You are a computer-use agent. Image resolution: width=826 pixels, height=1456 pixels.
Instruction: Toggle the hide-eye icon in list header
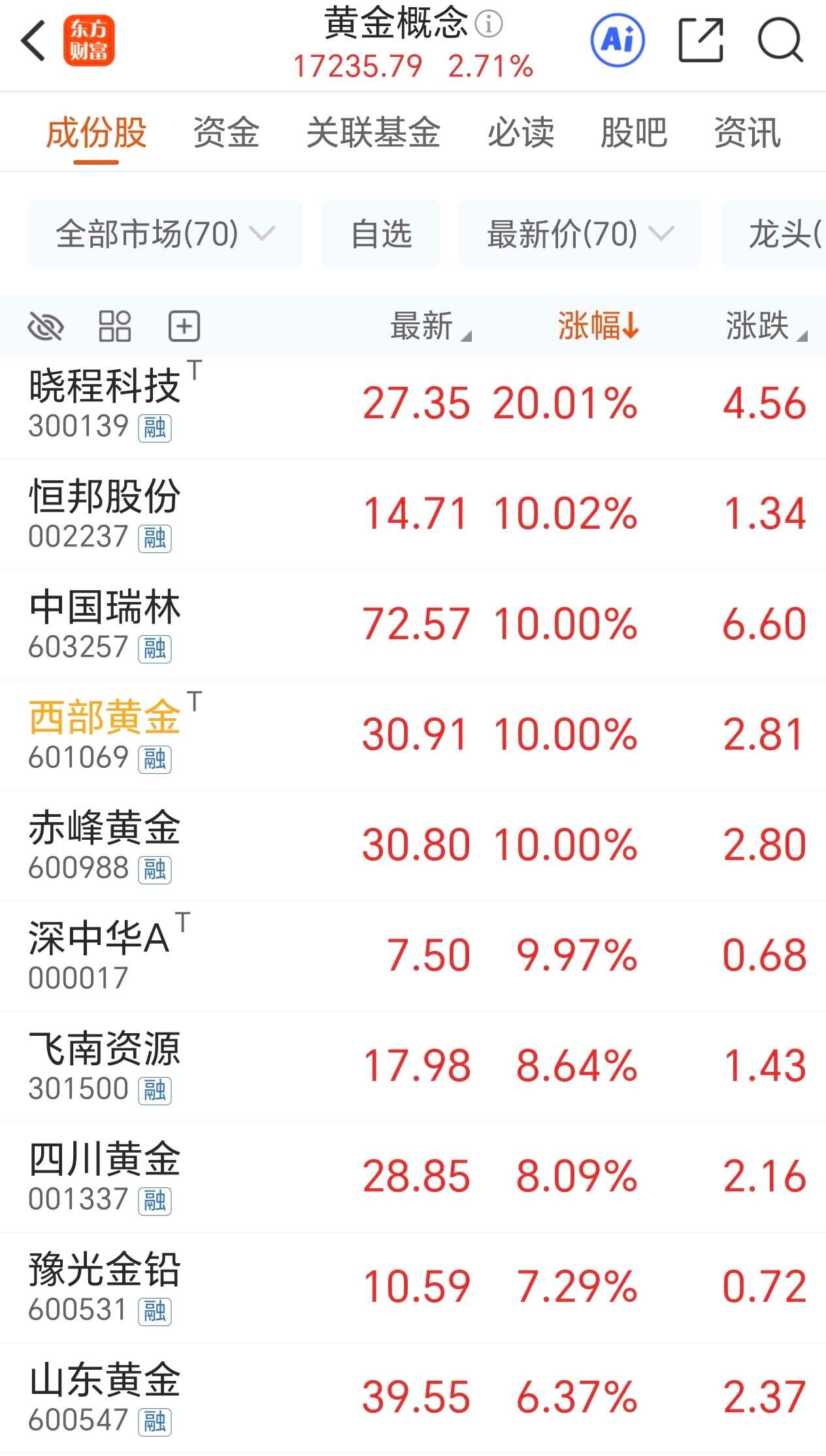click(x=46, y=326)
